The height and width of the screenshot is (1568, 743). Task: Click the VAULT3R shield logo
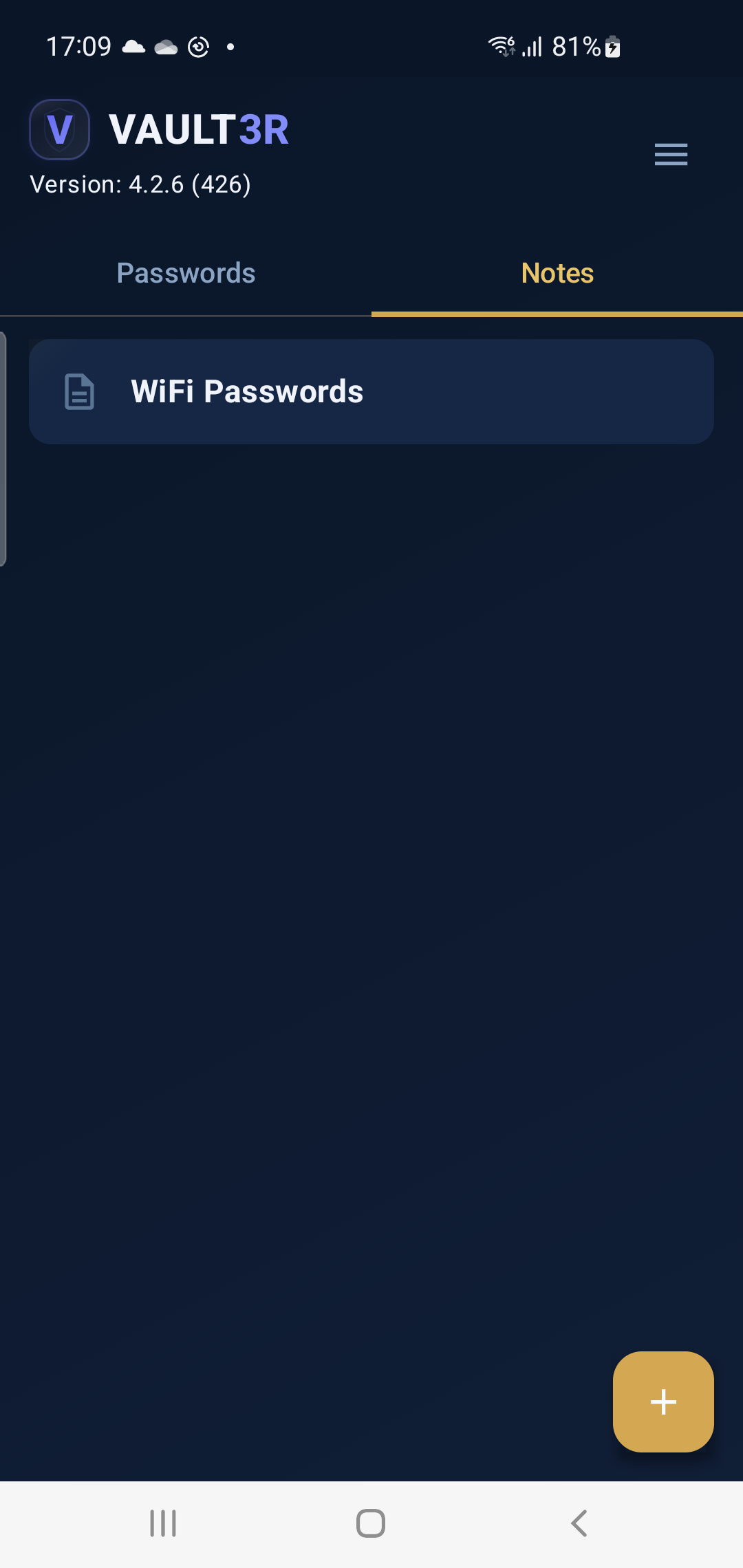[59, 129]
